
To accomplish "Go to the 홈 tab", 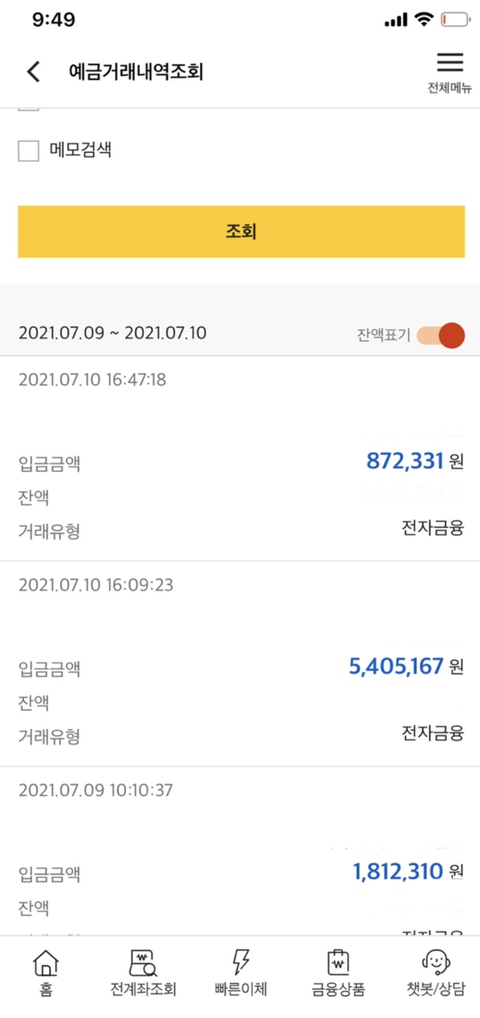I will coord(45,972).
